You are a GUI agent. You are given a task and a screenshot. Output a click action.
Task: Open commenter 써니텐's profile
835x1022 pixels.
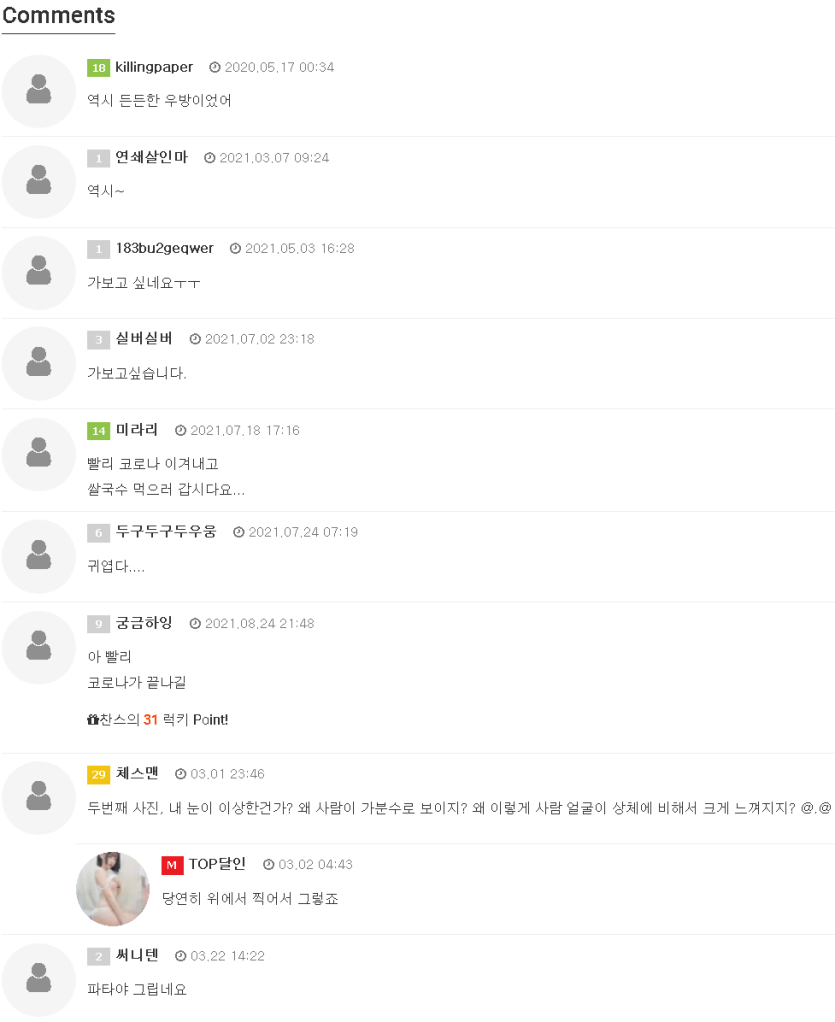(x=137, y=956)
